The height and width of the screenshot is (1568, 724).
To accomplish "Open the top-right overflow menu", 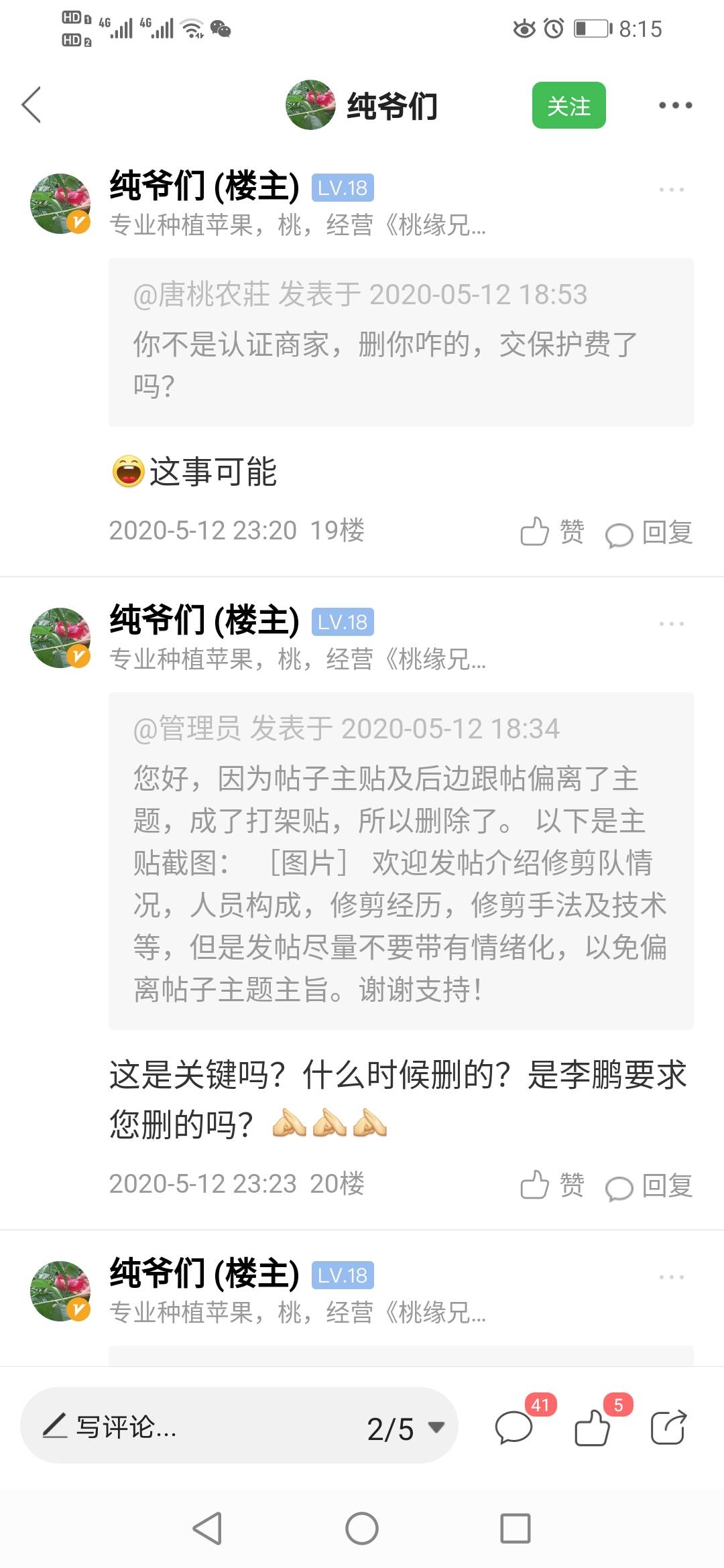I will click(x=674, y=105).
